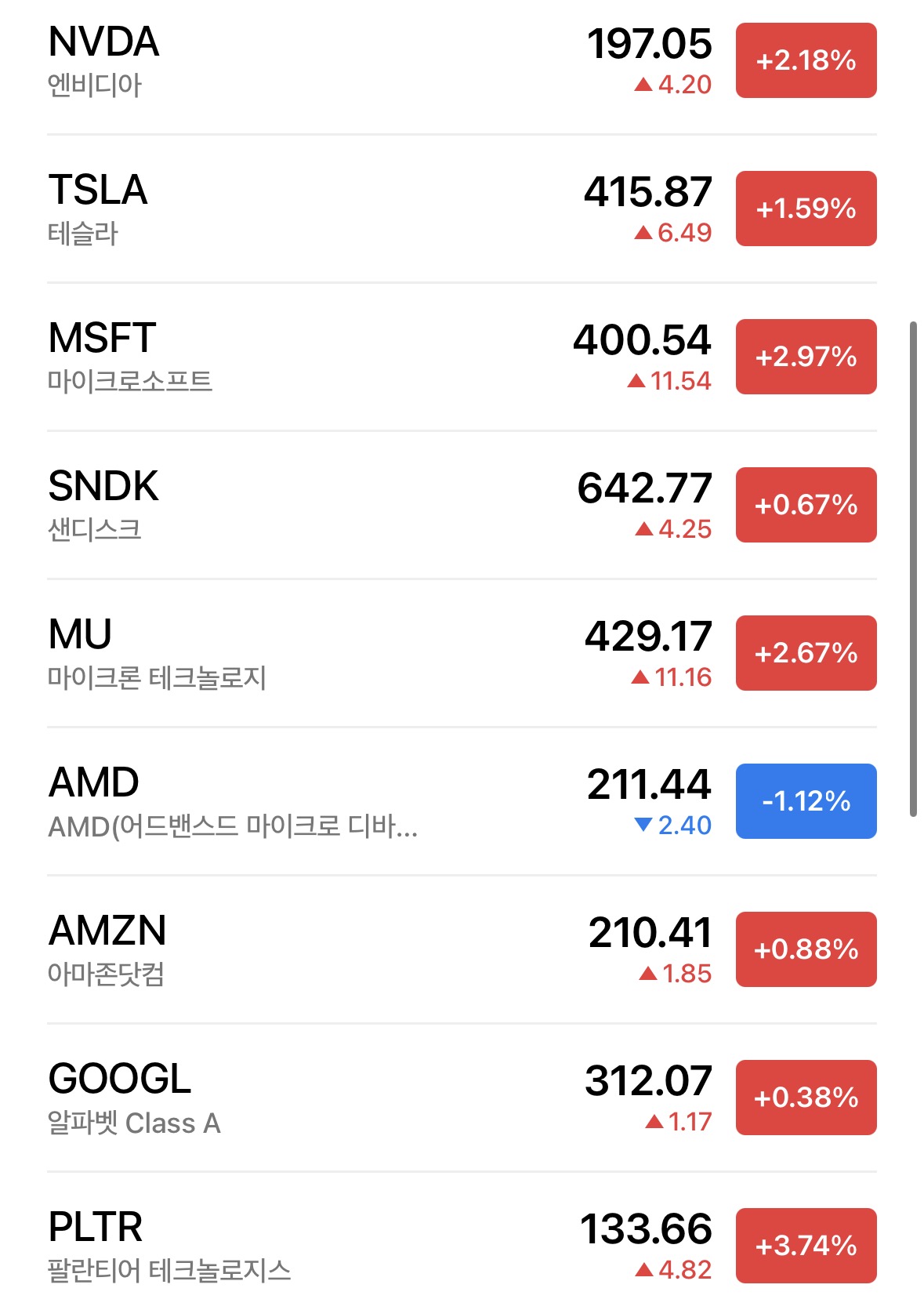Open the MSFT 마이크로소프트 stock
Image resolution: width=924 pixels, height=1310 pixels.
(x=313, y=357)
